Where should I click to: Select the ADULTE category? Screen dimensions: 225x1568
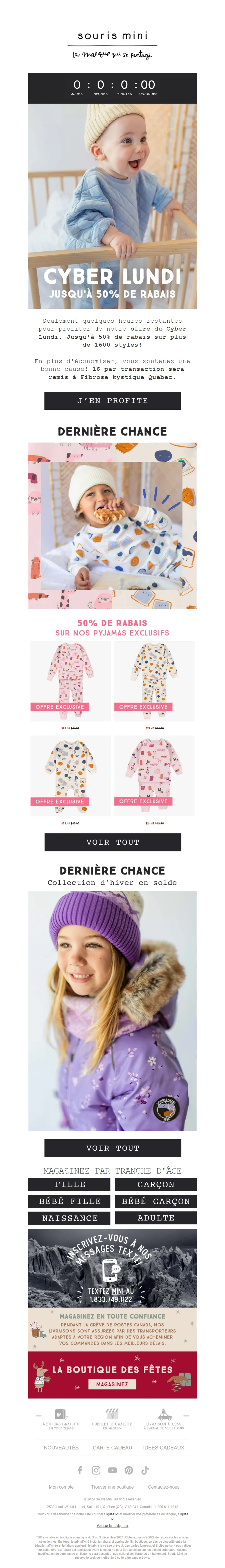pos(156,1218)
